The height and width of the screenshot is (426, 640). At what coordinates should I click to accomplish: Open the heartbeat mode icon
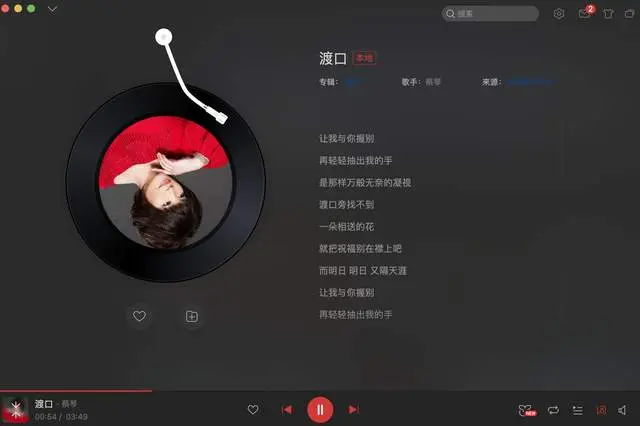point(526,410)
